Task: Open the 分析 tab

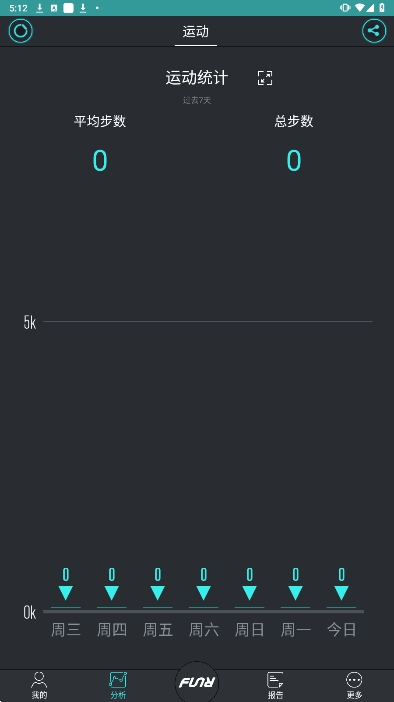Action: coord(118,685)
